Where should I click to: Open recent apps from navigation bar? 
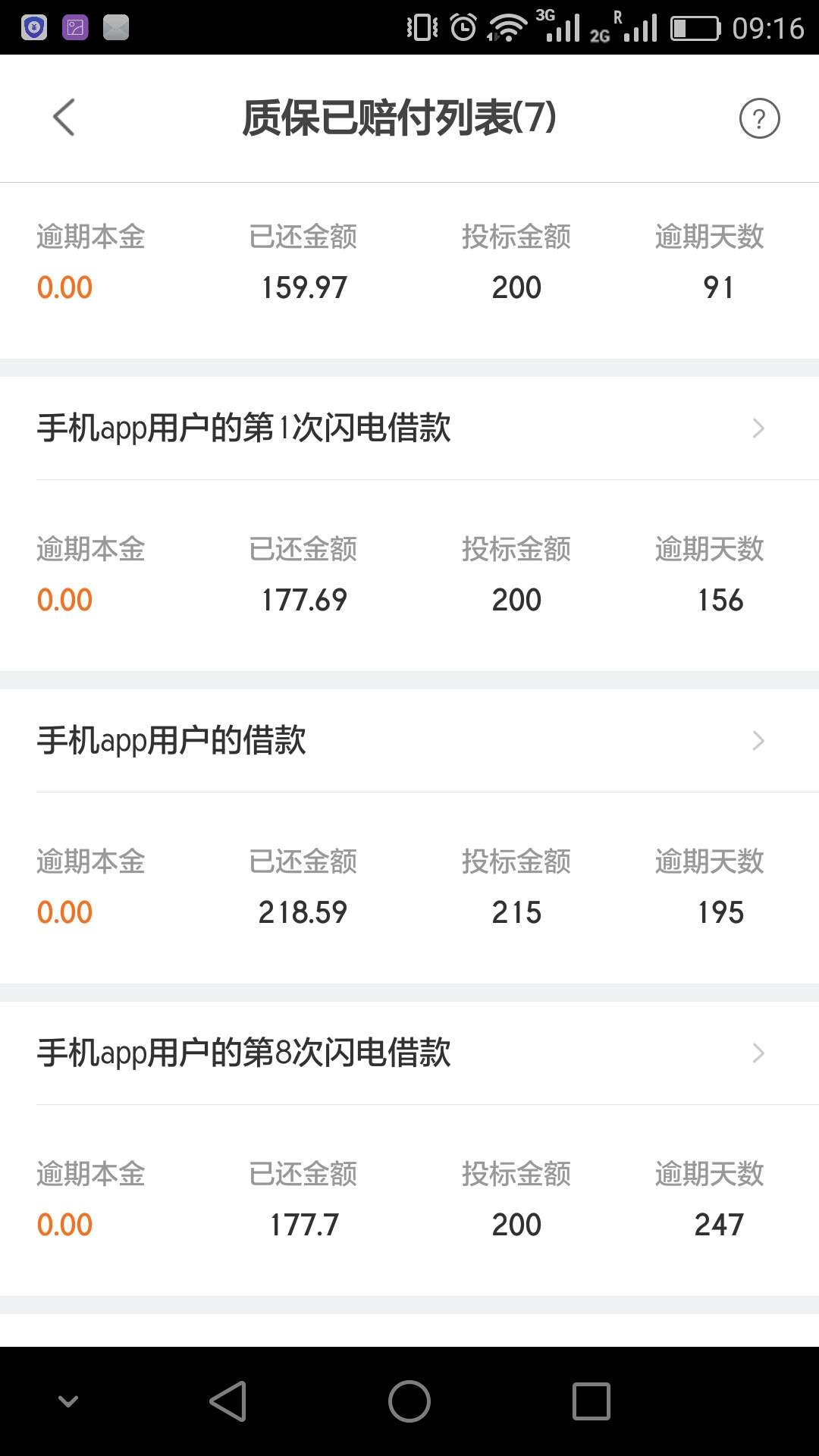tap(591, 1401)
